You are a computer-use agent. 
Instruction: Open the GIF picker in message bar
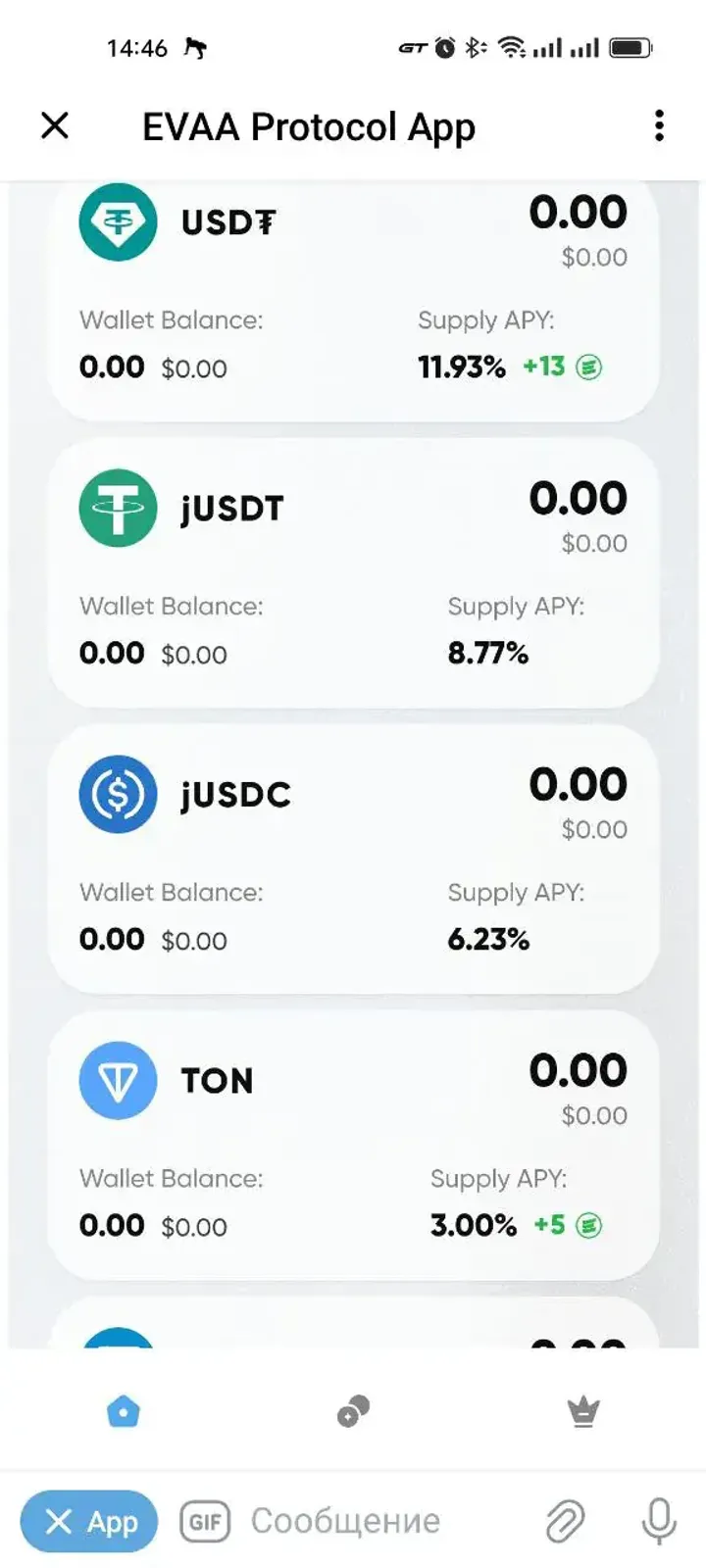[205, 1521]
